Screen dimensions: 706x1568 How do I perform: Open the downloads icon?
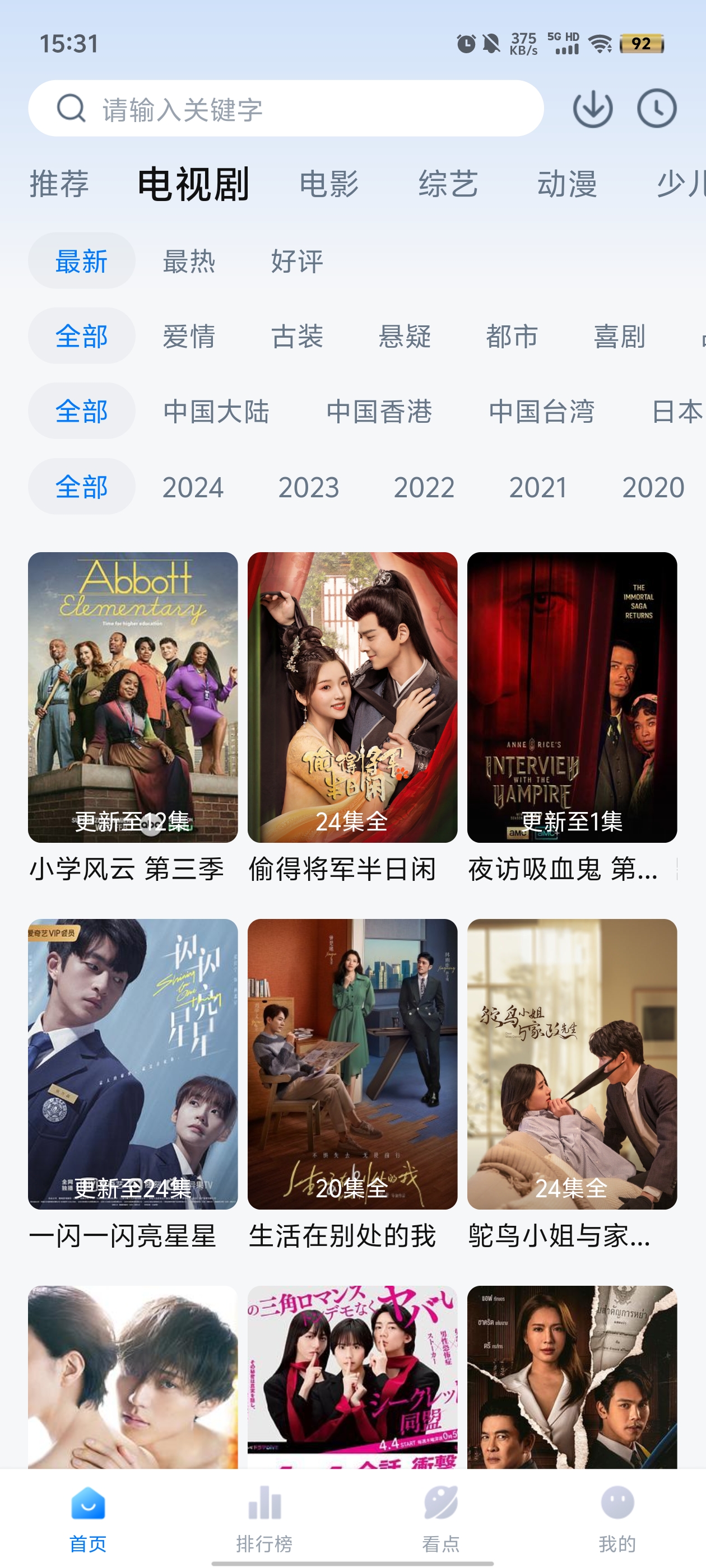[592, 109]
